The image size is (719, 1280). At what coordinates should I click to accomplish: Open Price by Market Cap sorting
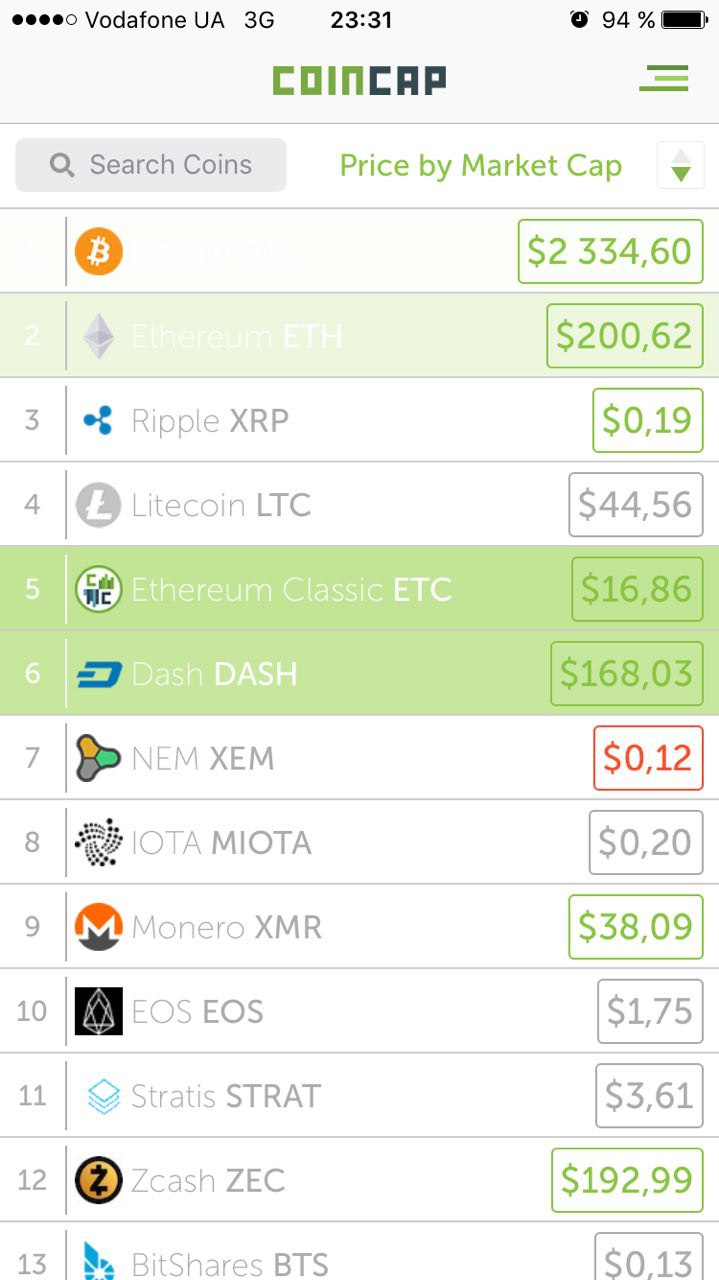pyautogui.click(x=481, y=166)
